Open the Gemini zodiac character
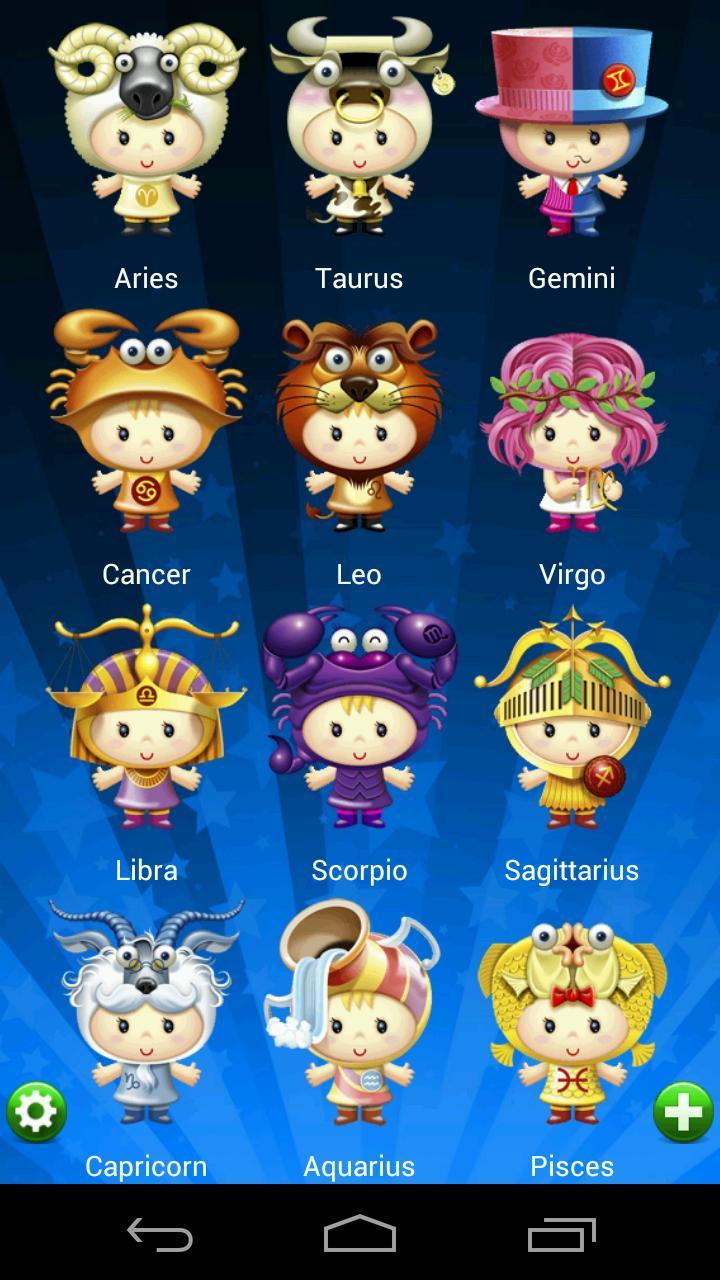This screenshot has width=720, height=1280. [x=572, y=130]
